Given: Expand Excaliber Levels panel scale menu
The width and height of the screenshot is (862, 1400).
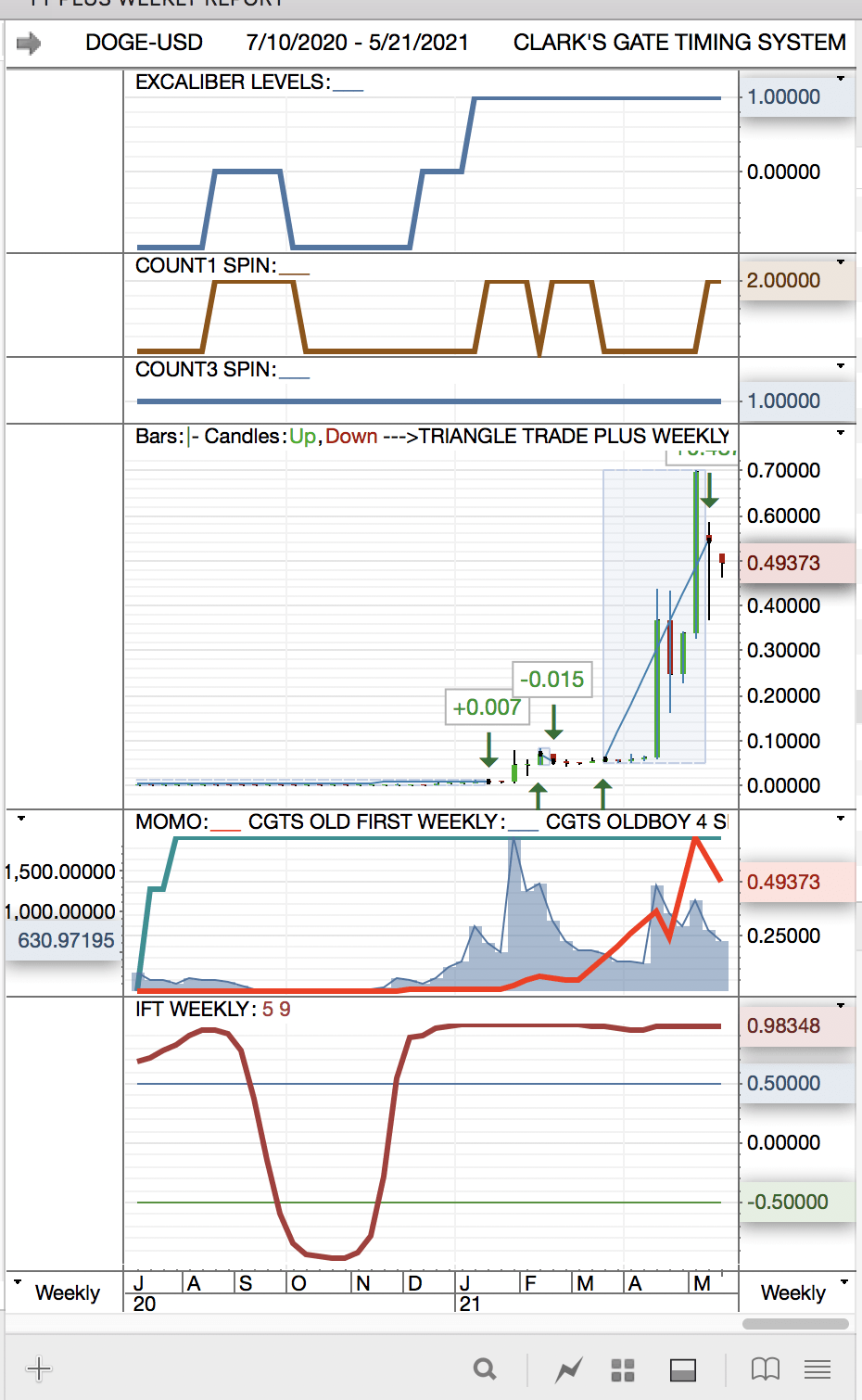Looking at the screenshot, I should [841, 79].
